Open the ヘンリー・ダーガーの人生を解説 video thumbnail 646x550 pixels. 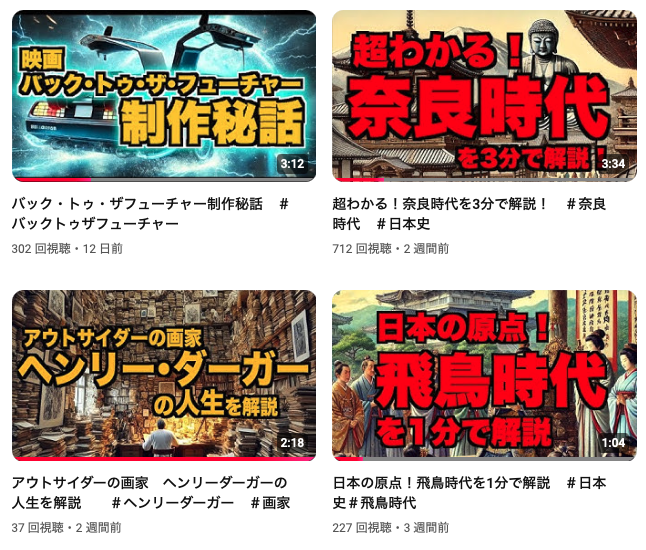(163, 375)
